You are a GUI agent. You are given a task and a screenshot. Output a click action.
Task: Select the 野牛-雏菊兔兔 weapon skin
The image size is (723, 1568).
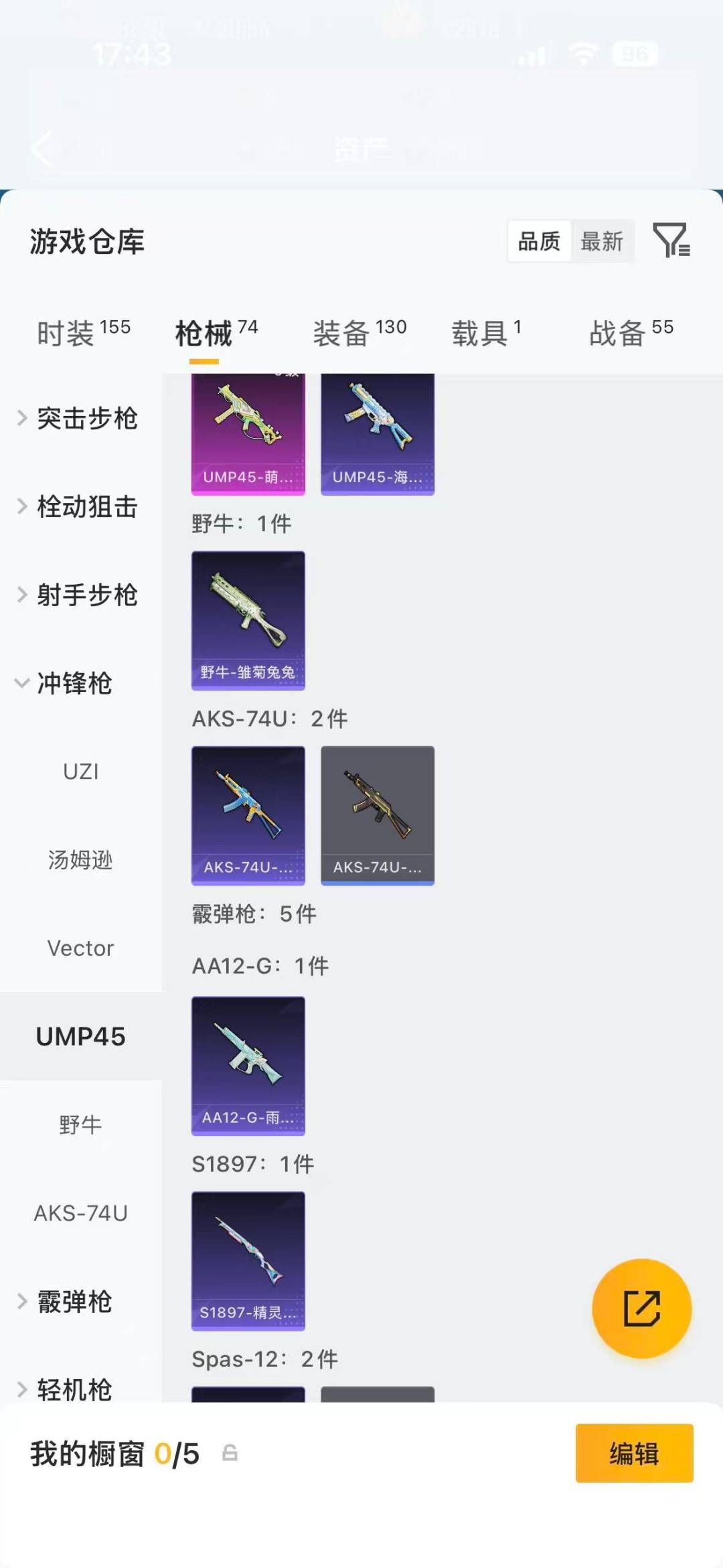[x=248, y=620]
